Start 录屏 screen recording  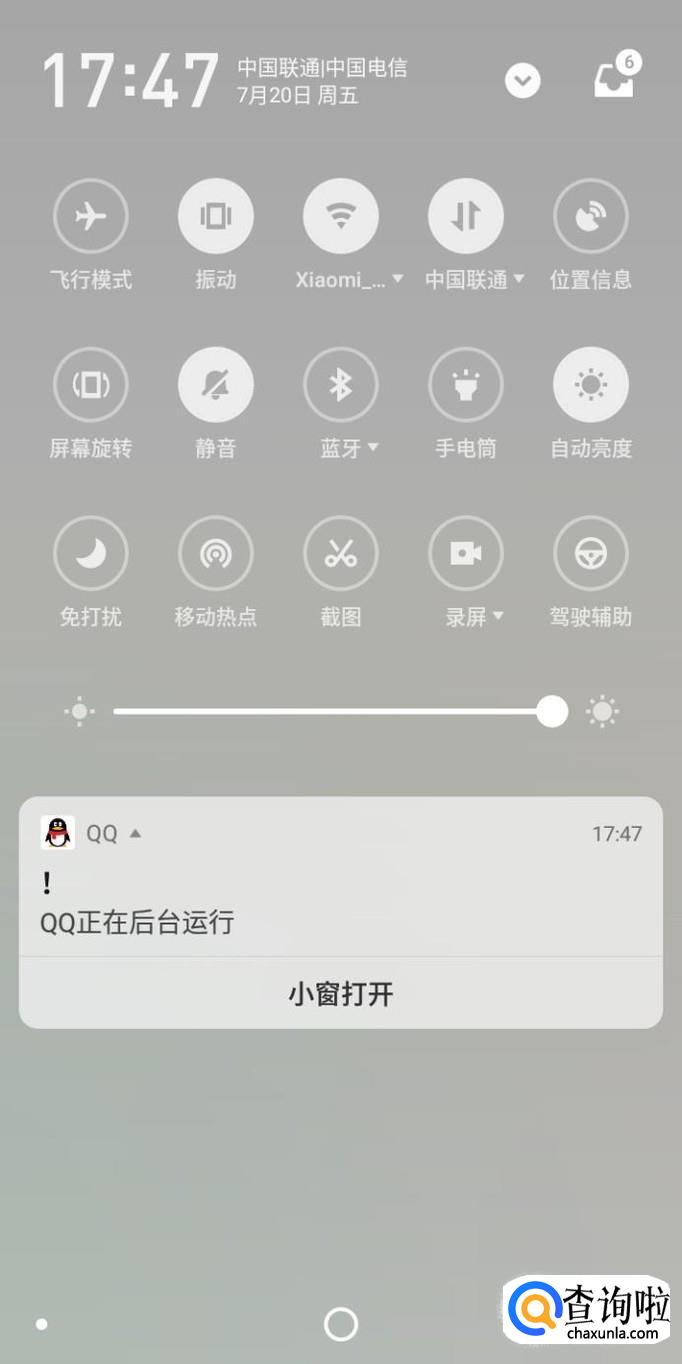point(466,553)
